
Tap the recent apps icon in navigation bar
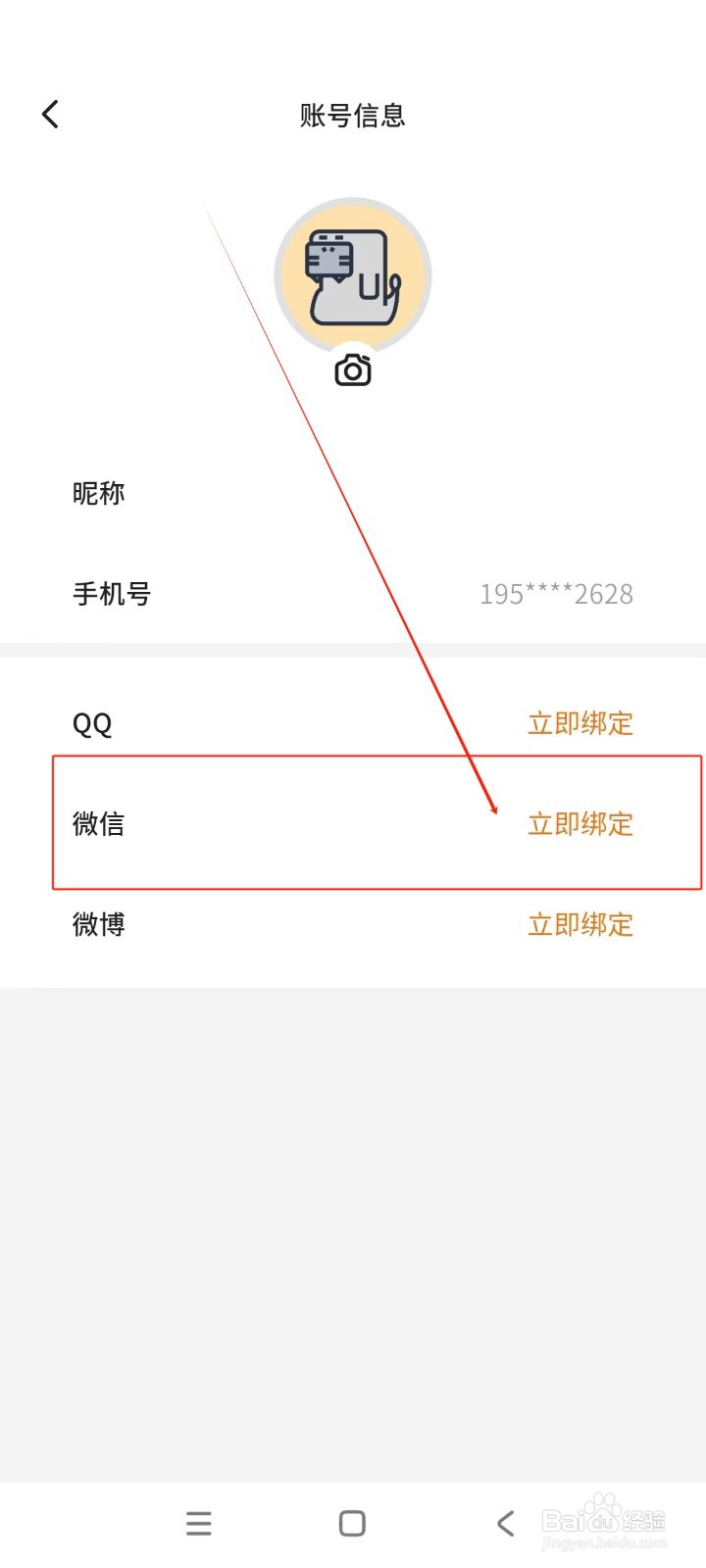pyautogui.click(x=199, y=1523)
